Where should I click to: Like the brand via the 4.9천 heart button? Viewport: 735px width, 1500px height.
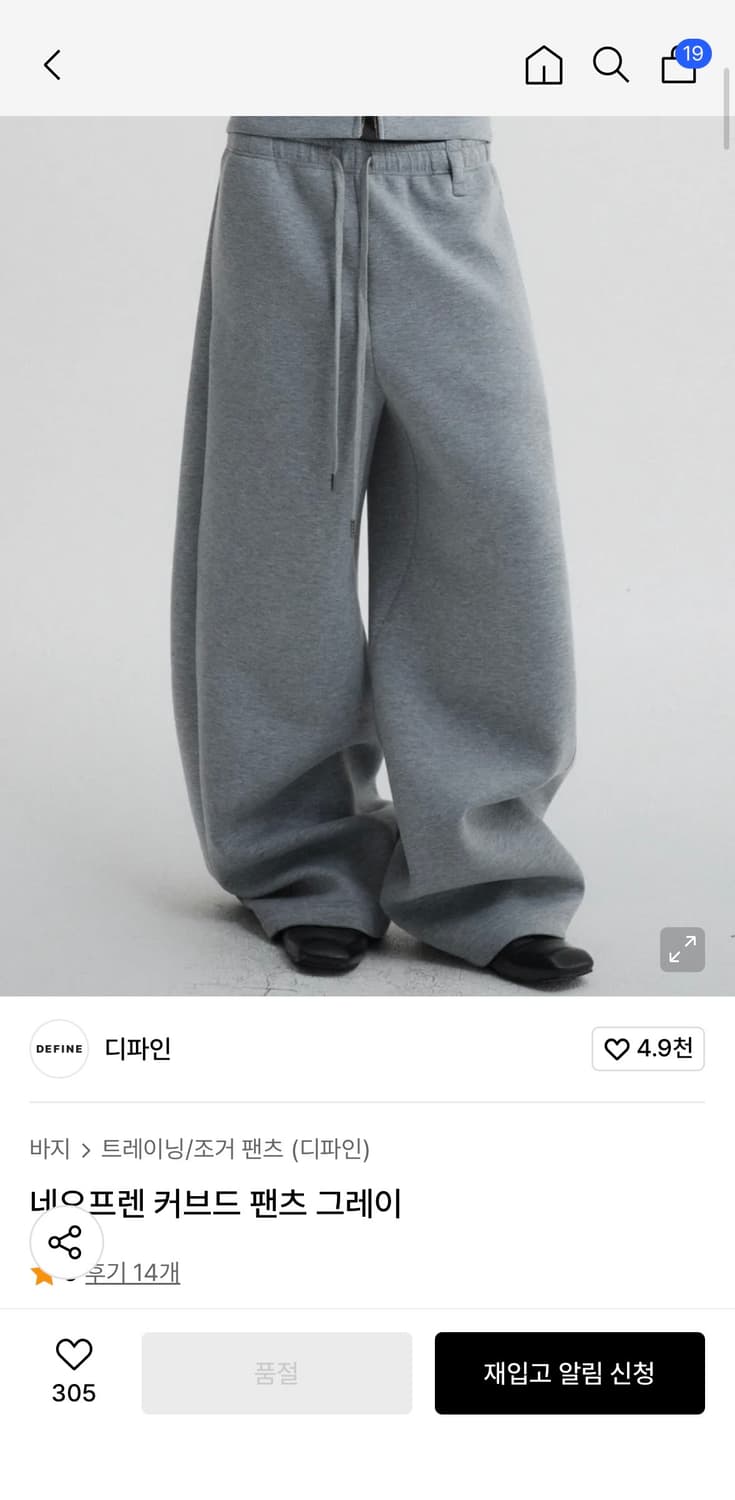(x=648, y=1048)
